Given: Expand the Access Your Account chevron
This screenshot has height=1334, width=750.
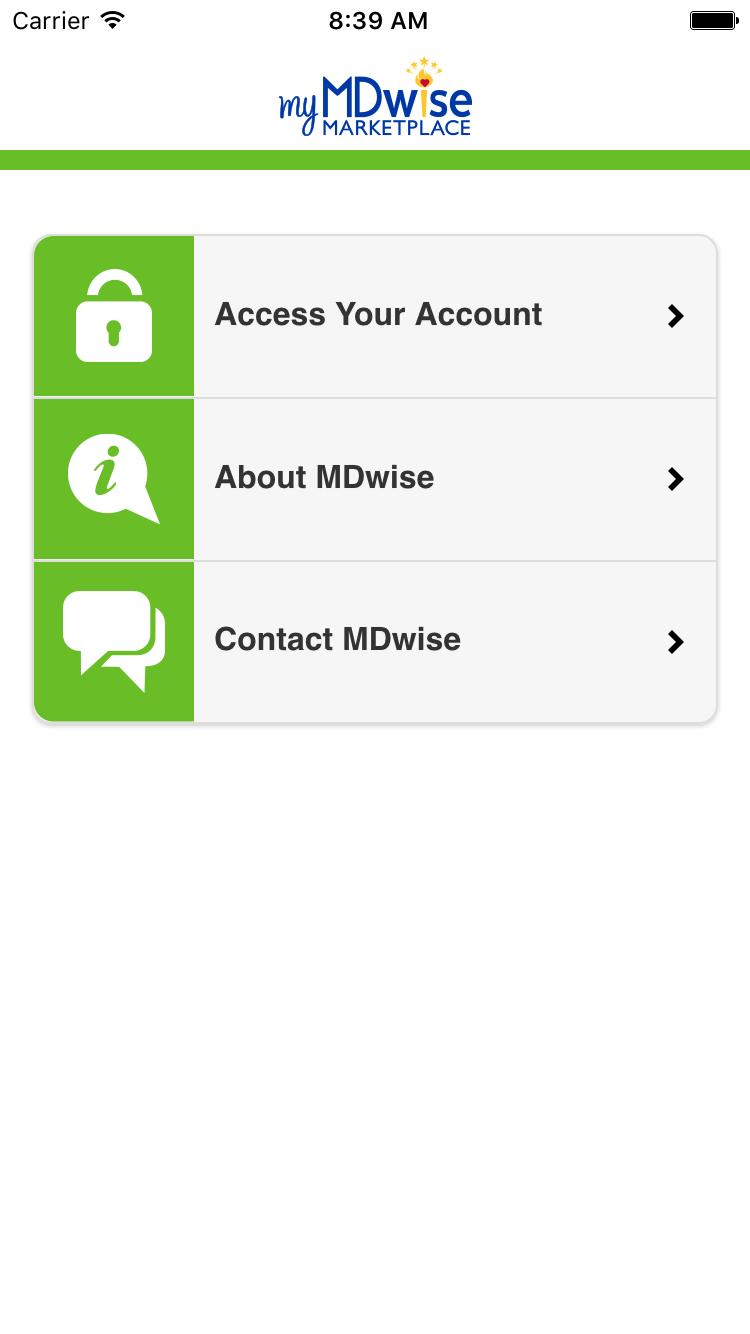Looking at the screenshot, I should click(x=676, y=316).
